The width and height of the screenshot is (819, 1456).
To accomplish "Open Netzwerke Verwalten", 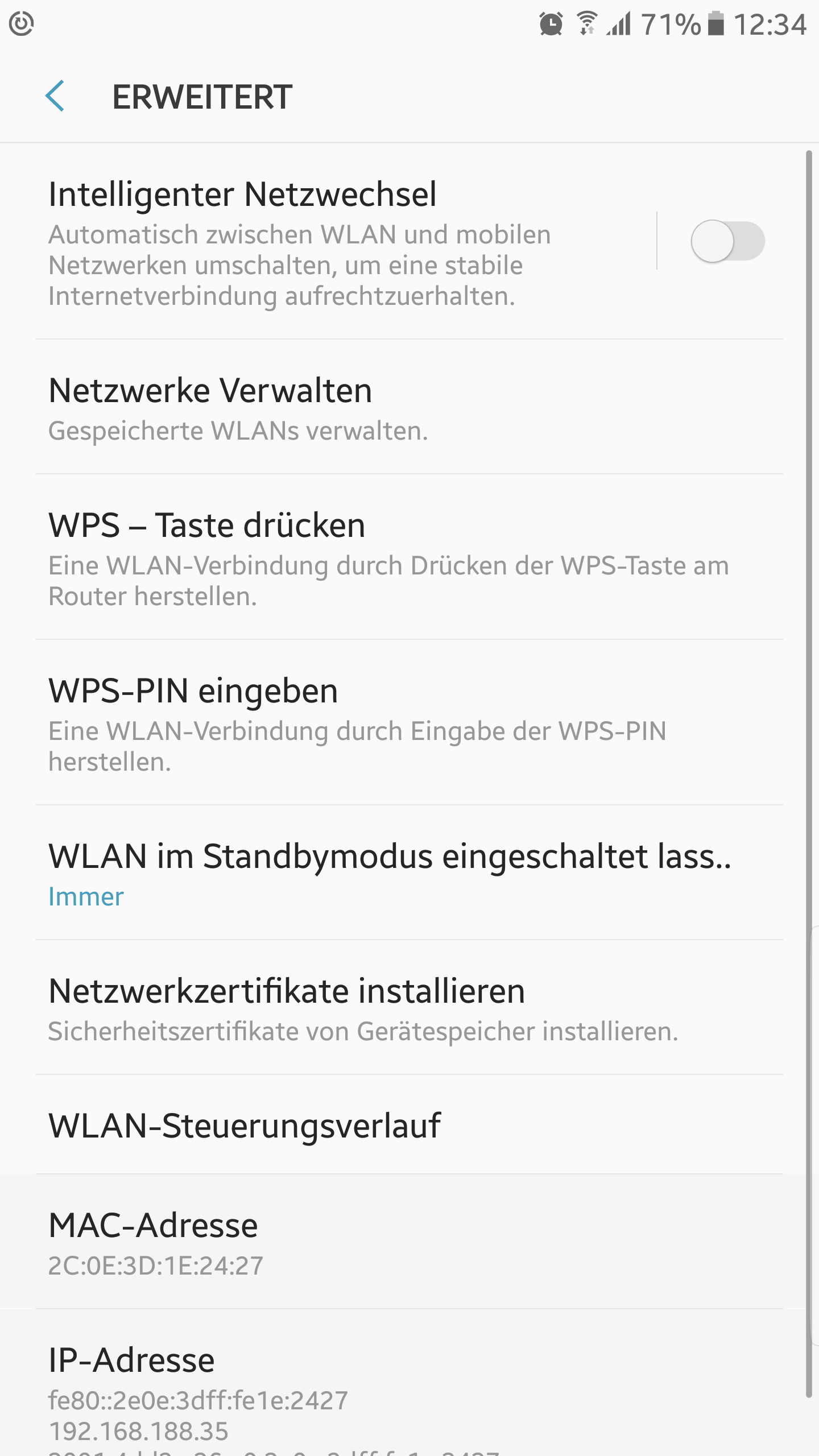I will coord(409,407).
